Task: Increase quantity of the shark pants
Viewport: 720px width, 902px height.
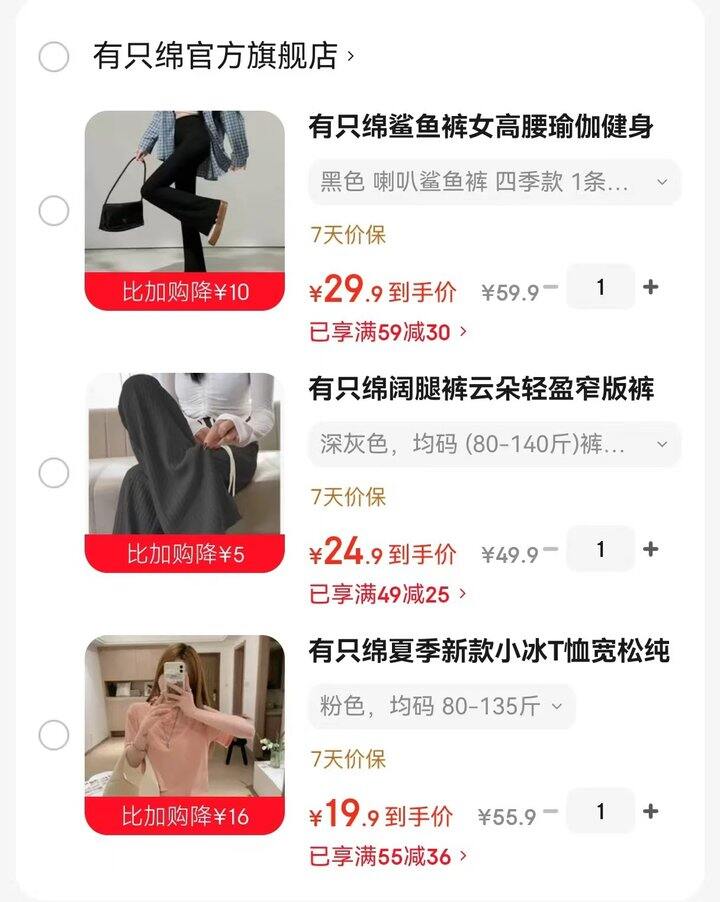Action: [652, 287]
